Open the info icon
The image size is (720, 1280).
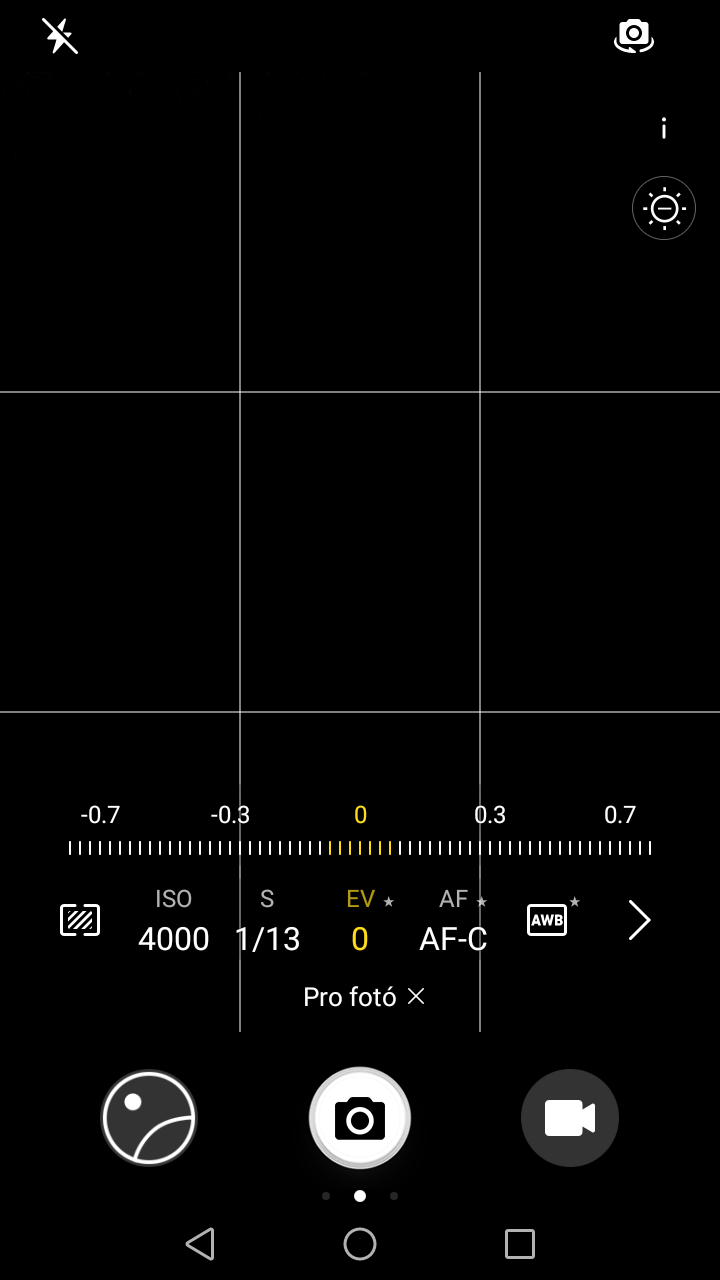[663, 128]
